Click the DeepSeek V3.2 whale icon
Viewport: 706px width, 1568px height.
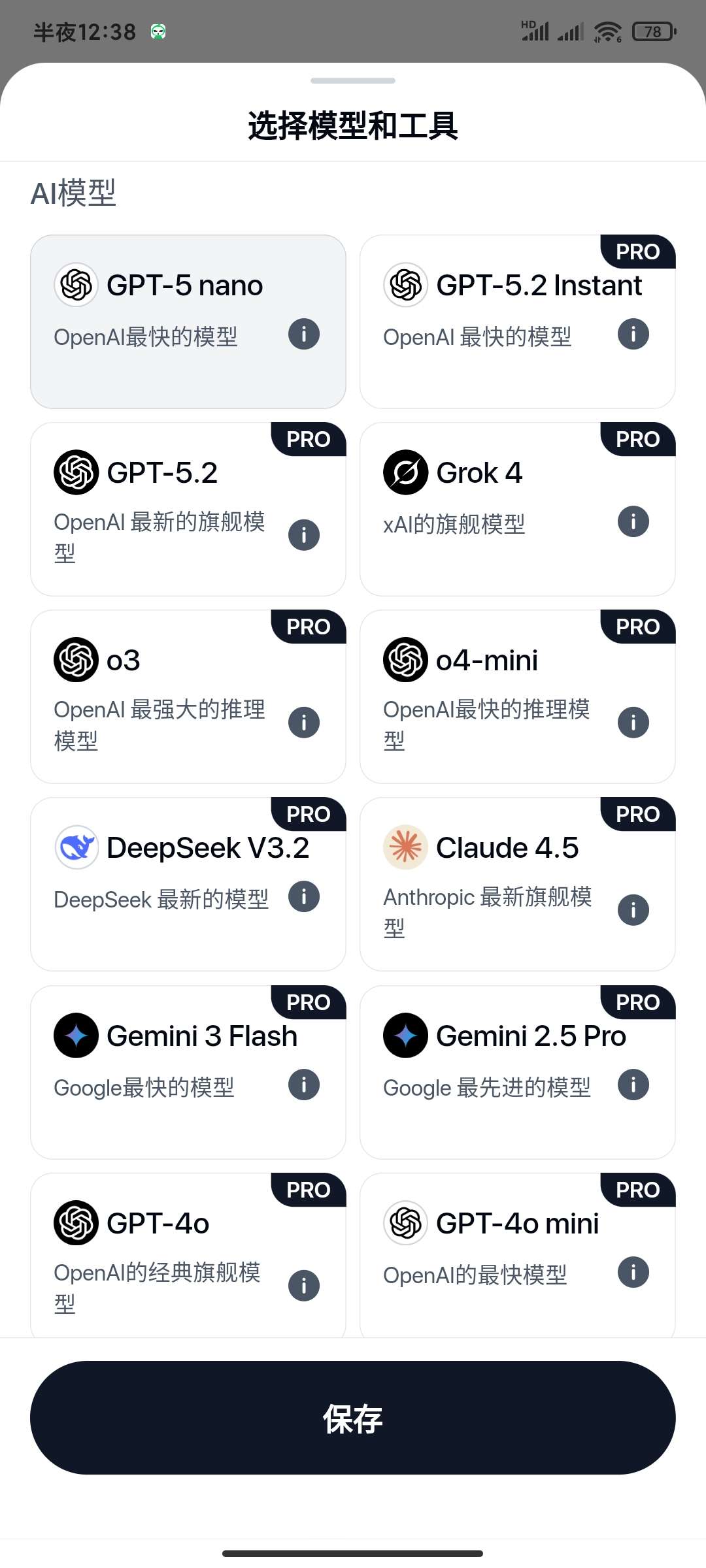click(76, 847)
